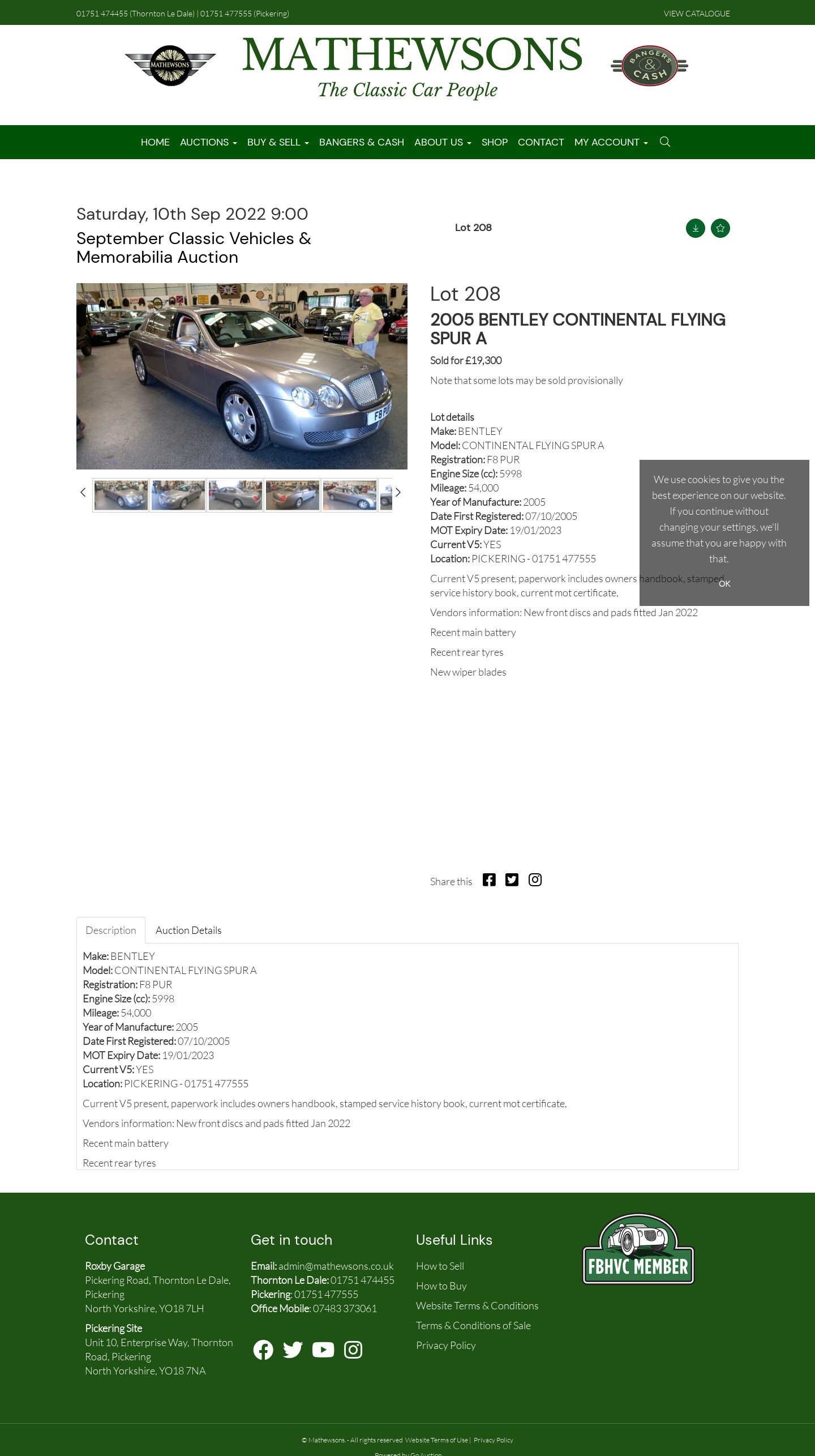Go to the Shop page

click(x=495, y=142)
